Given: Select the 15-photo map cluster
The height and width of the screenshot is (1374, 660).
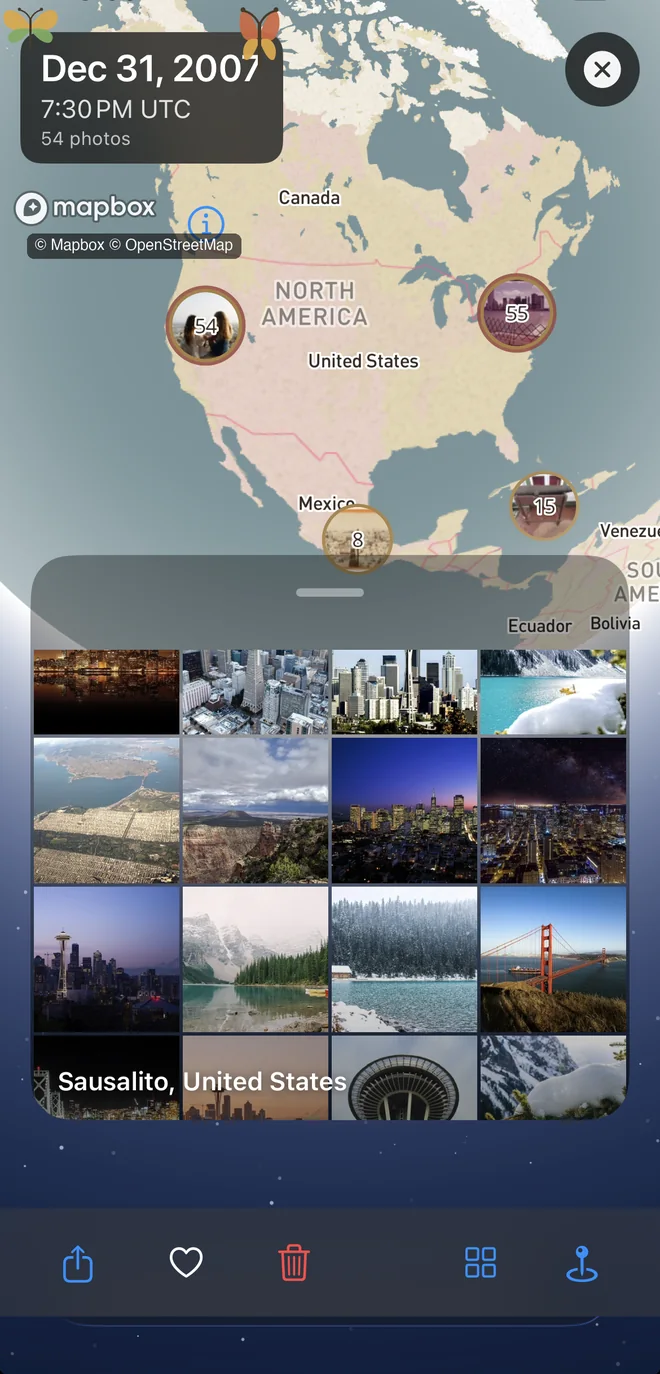Looking at the screenshot, I should point(544,506).
